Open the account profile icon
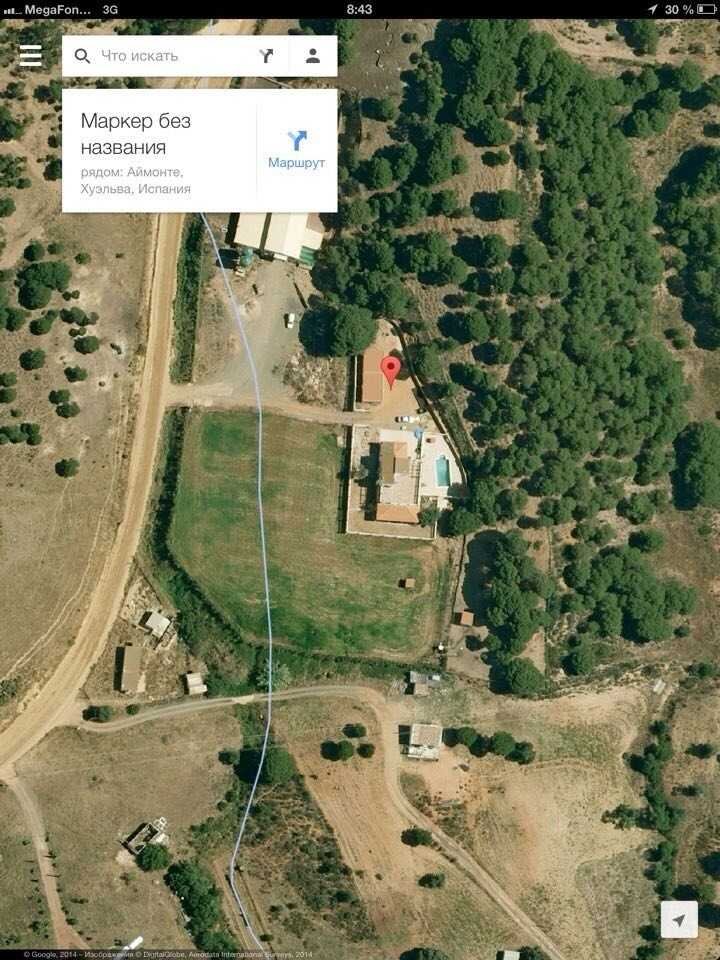The width and height of the screenshot is (720, 960). (313, 56)
